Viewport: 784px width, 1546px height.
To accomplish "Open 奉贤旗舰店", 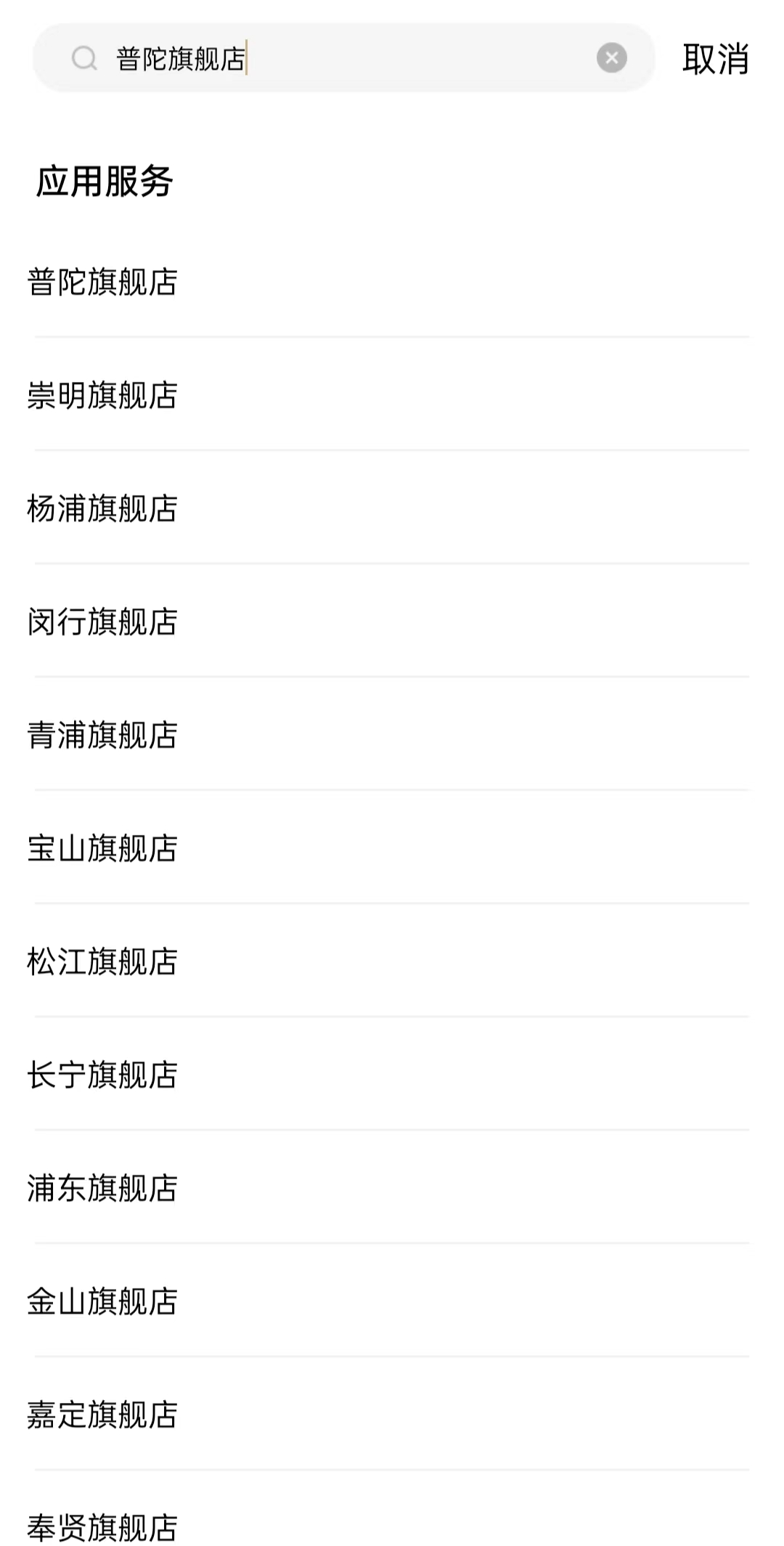I will [103, 1526].
